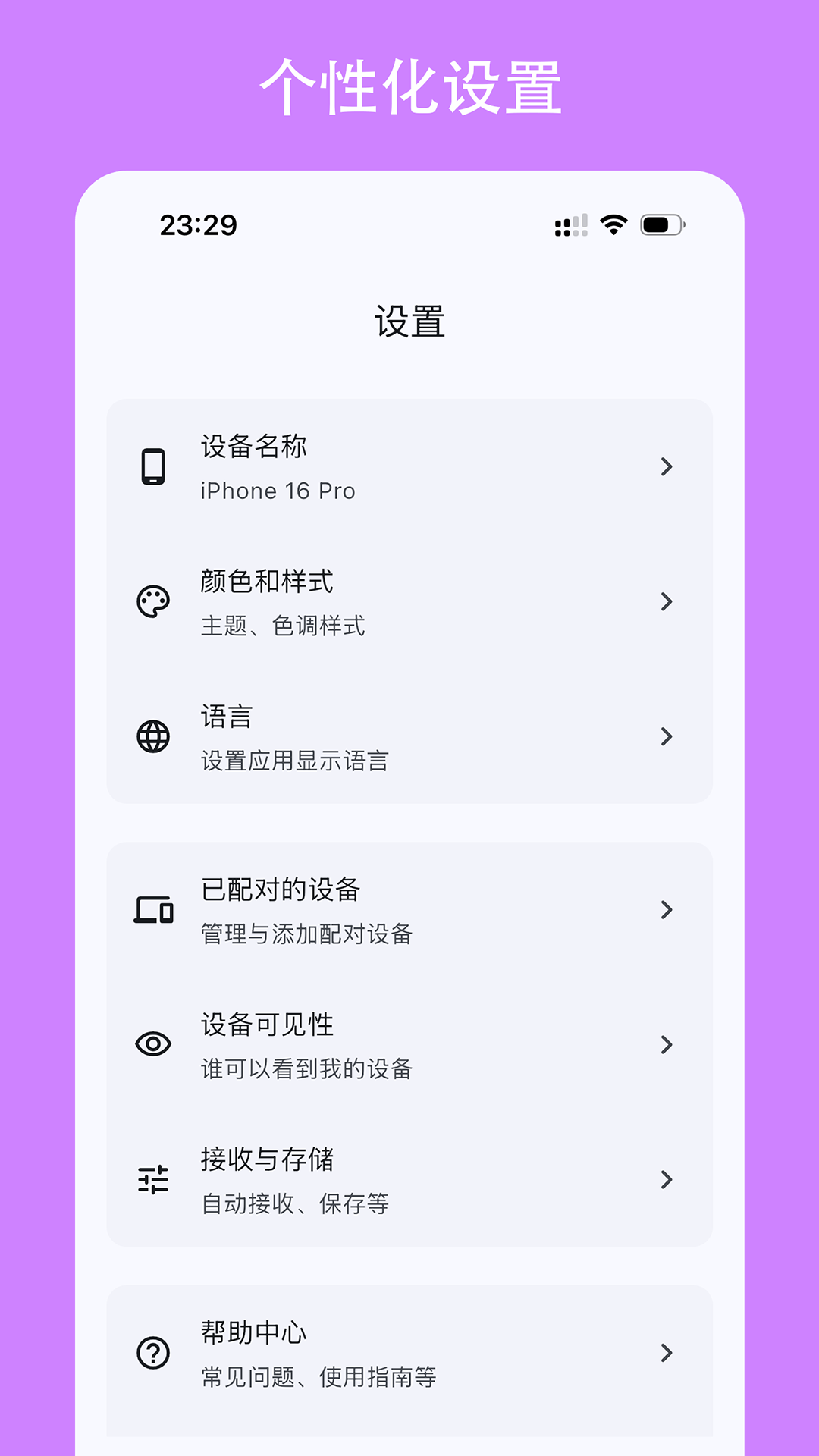Screen dimensions: 819x1456
Task: Open the palette icon for 颜色和样式
Action: tap(152, 602)
